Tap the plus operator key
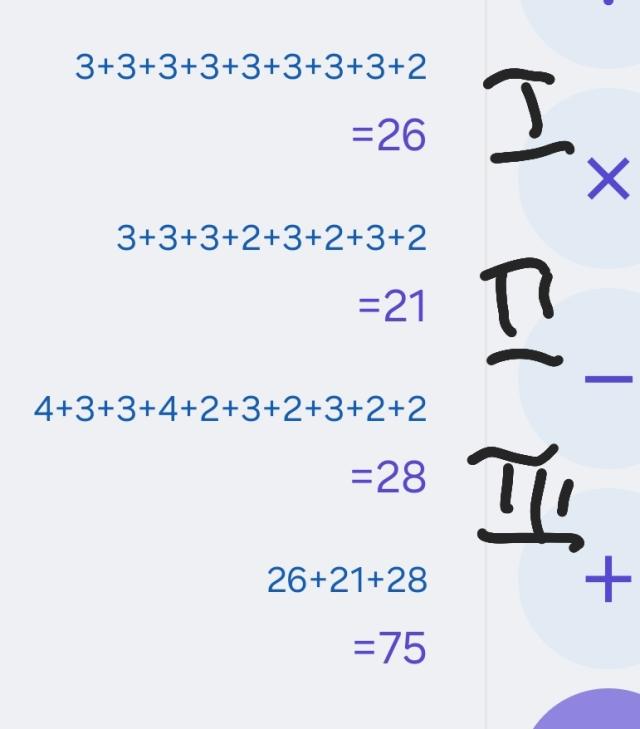 pyautogui.click(x=607, y=580)
